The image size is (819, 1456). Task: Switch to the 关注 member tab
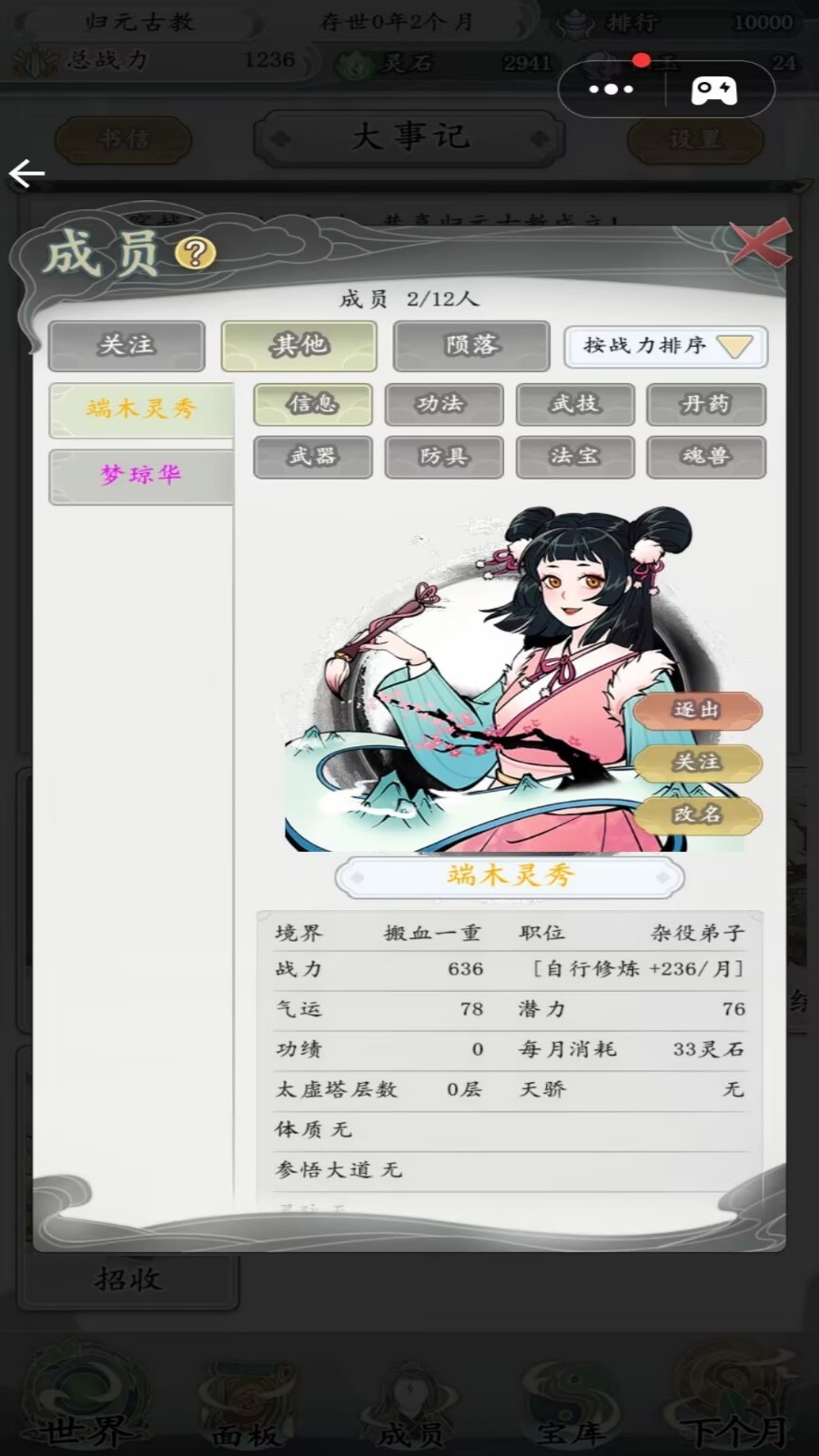pyautogui.click(x=126, y=346)
